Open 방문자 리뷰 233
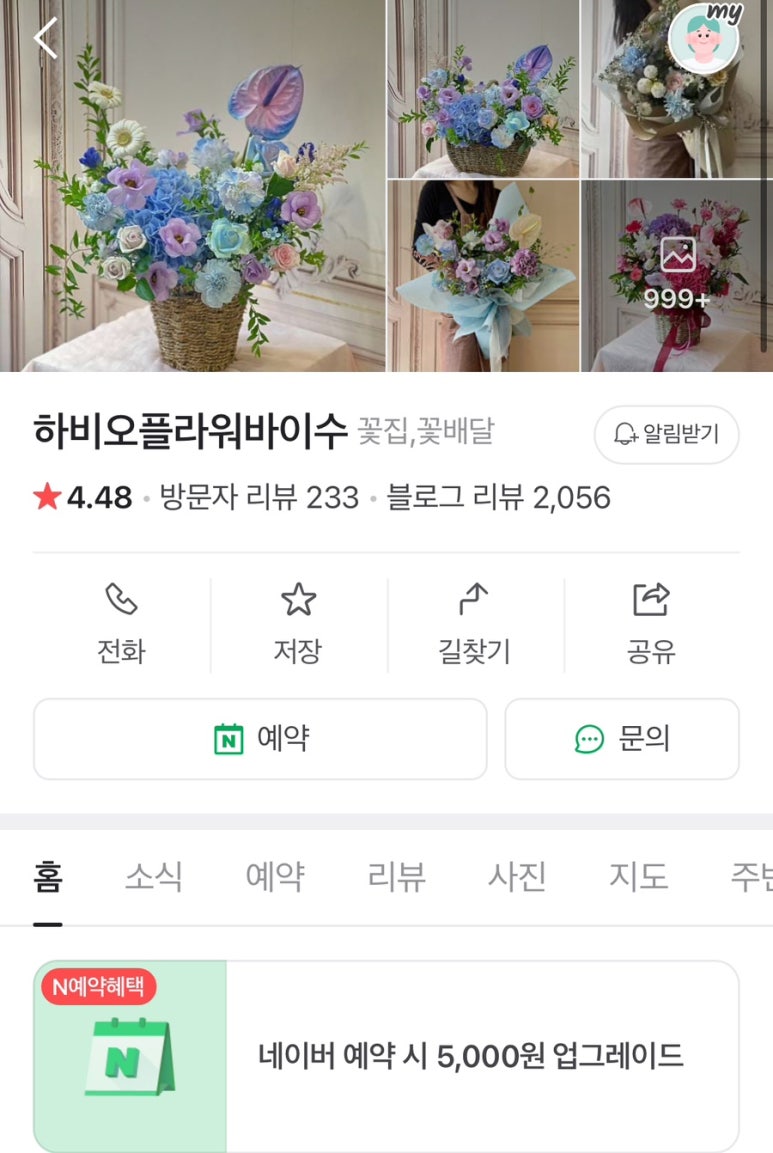Screen dimensions: 773x1153 pos(259,497)
